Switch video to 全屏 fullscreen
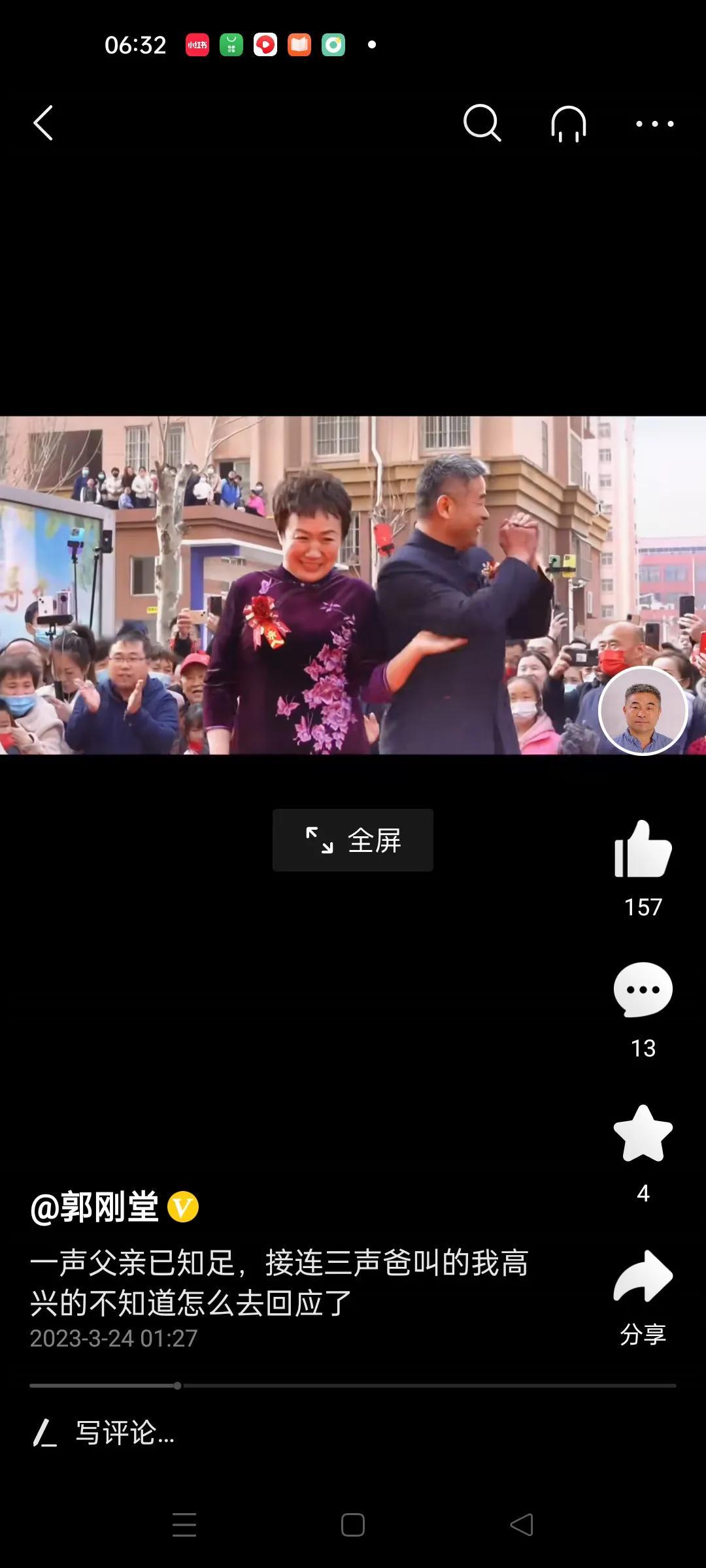This screenshot has height=1568, width=706. [353, 840]
